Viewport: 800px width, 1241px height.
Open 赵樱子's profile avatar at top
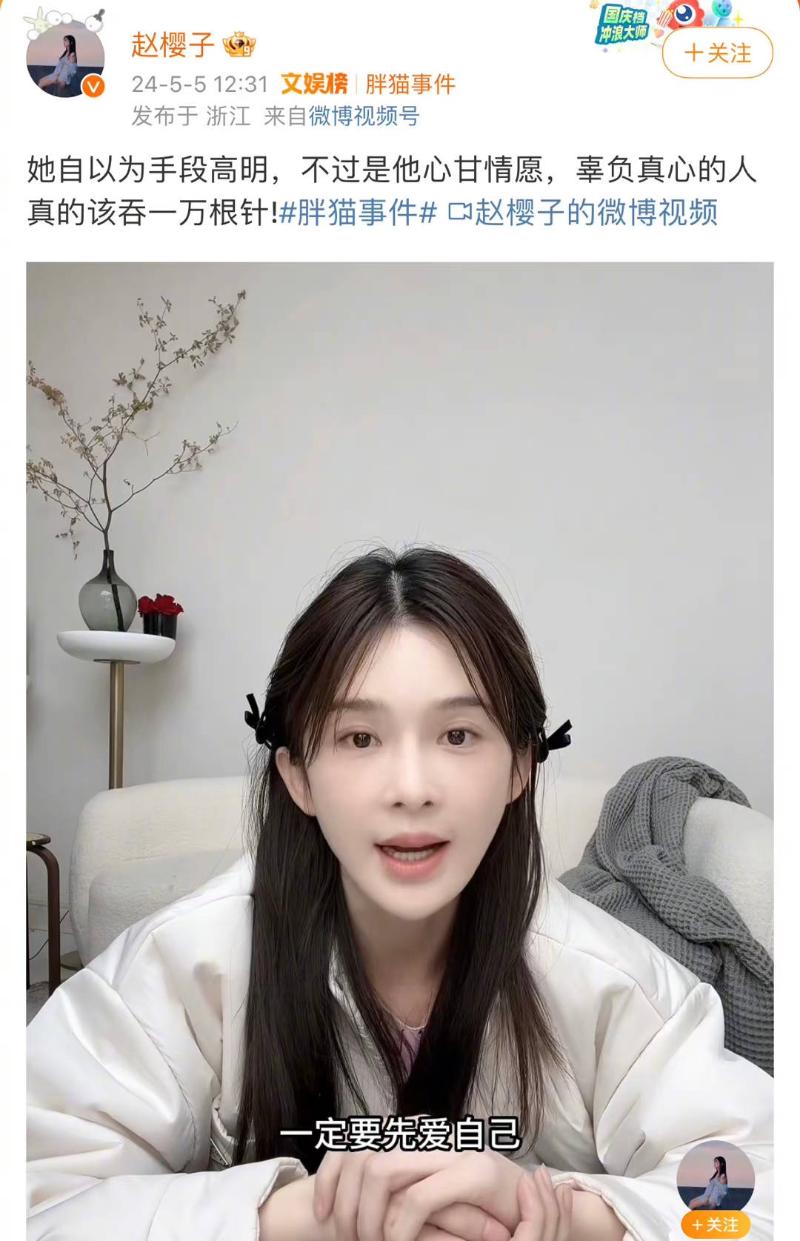pyautogui.click(x=65, y=59)
